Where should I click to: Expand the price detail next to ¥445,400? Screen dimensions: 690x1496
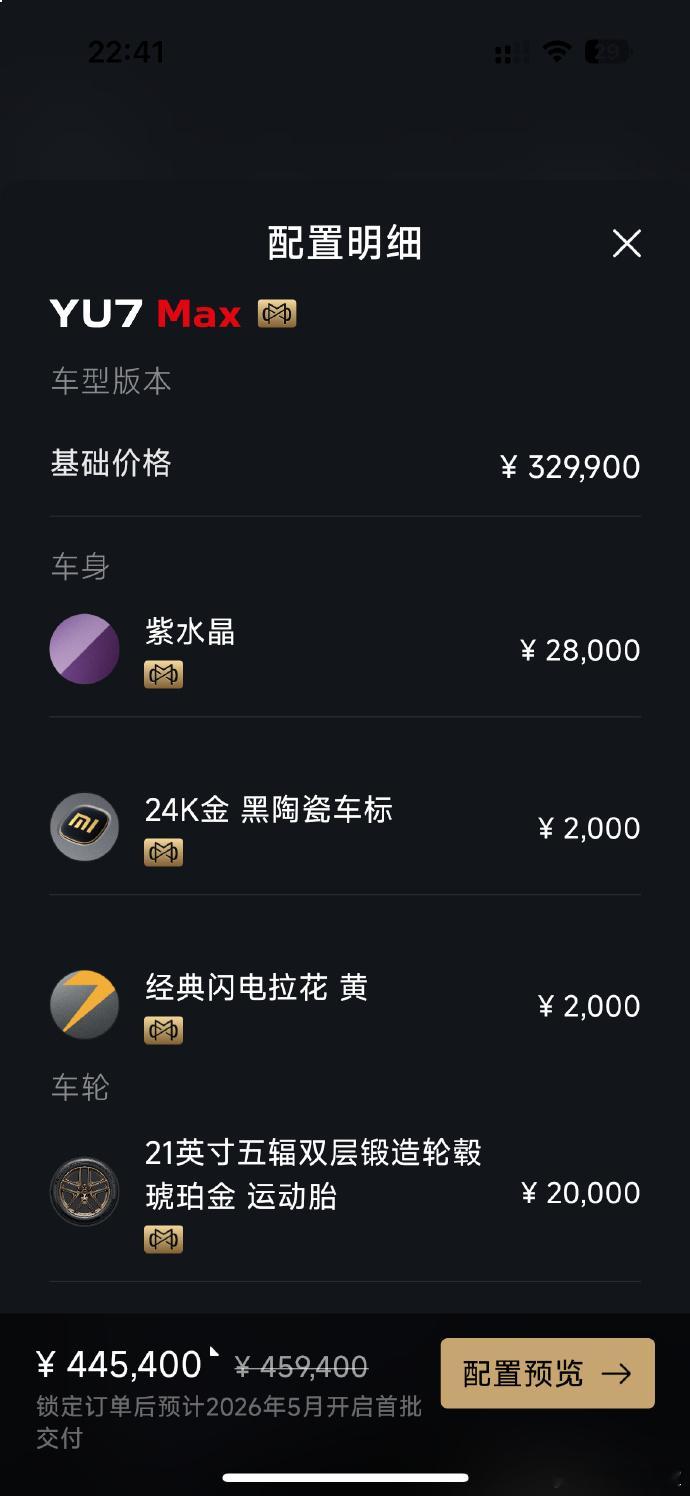pyautogui.click(x=214, y=1352)
